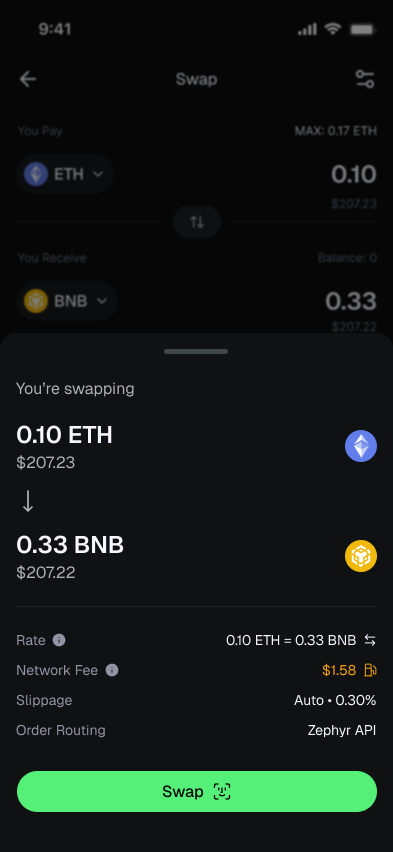Go back with the top-left arrow
393x852 pixels.
click(x=28, y=79)
